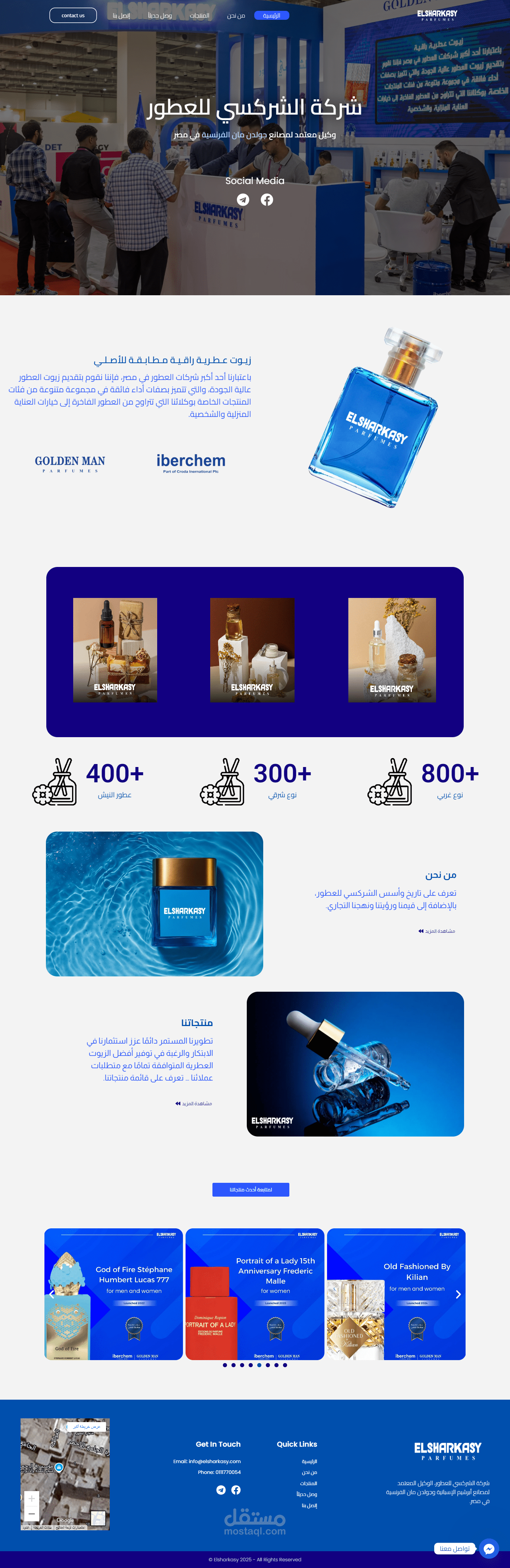Open Facebook icon under Social Media heading
The width and height of the screenshot is (510, 1568).
tap(267, 200)
